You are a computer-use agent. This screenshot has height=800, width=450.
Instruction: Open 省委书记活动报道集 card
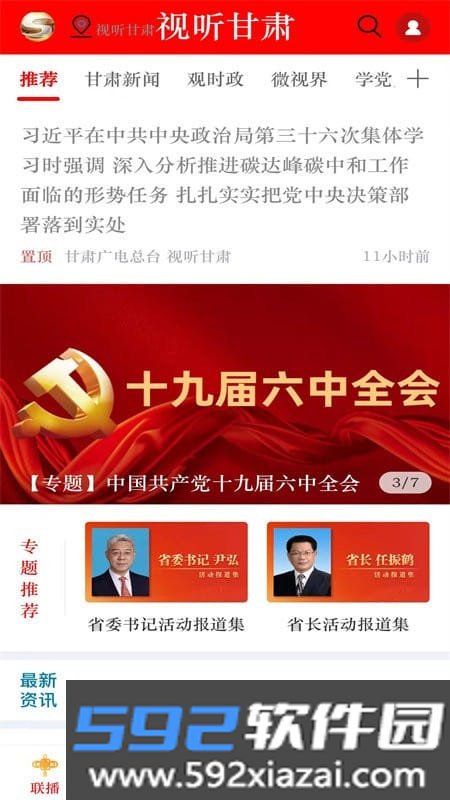pos(166,578)
